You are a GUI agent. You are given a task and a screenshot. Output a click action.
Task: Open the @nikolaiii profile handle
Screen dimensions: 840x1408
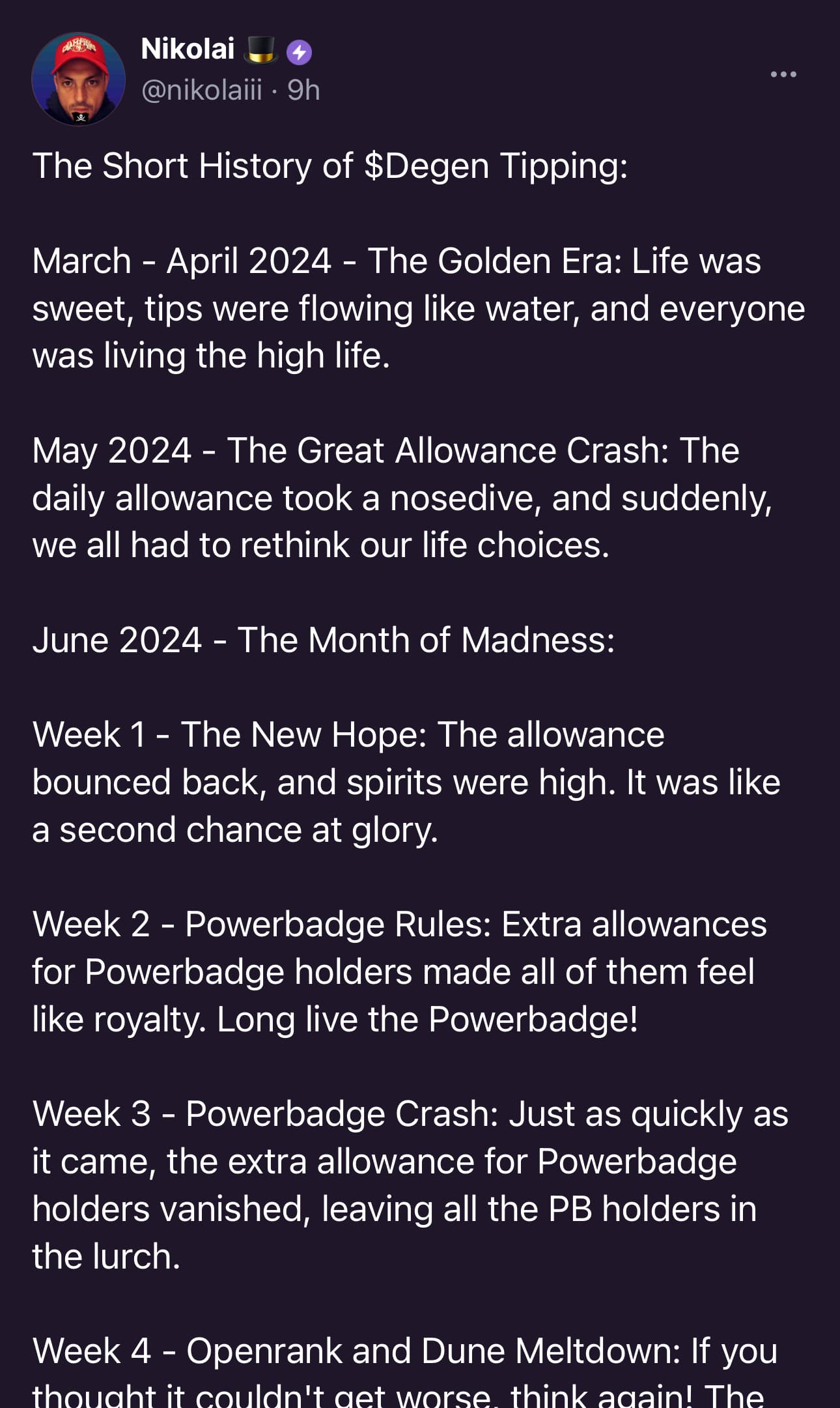[201, 90]
